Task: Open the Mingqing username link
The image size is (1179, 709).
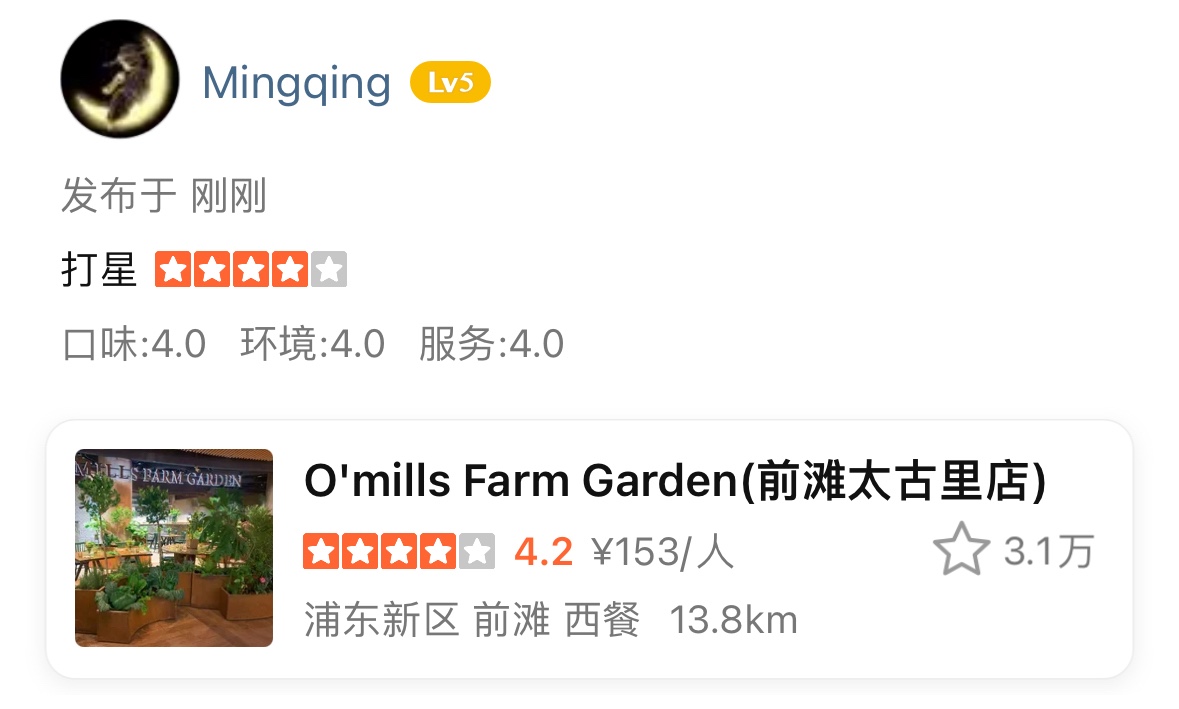Action: (296, 83)
